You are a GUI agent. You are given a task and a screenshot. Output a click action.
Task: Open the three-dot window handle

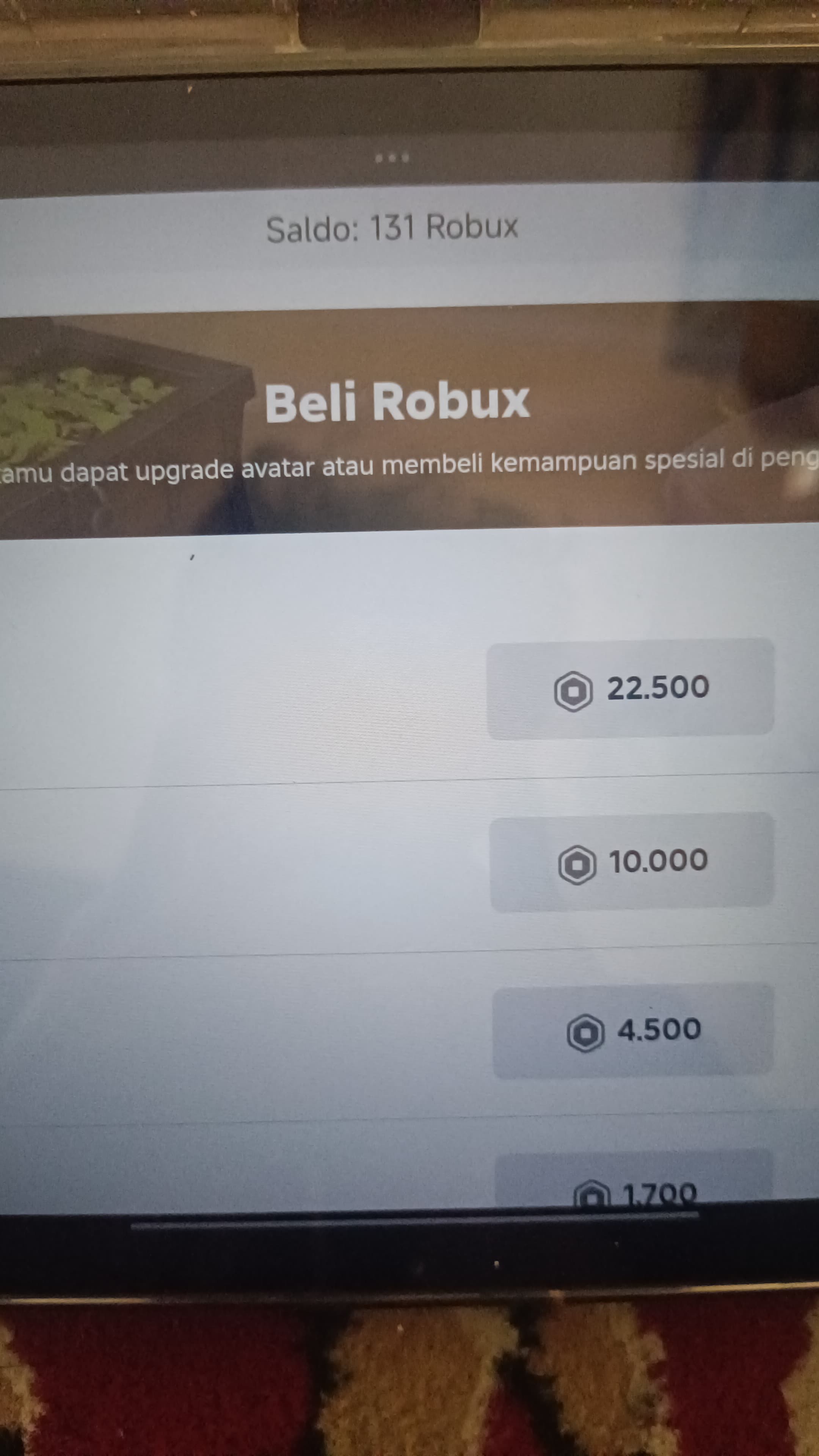[392, 158]
